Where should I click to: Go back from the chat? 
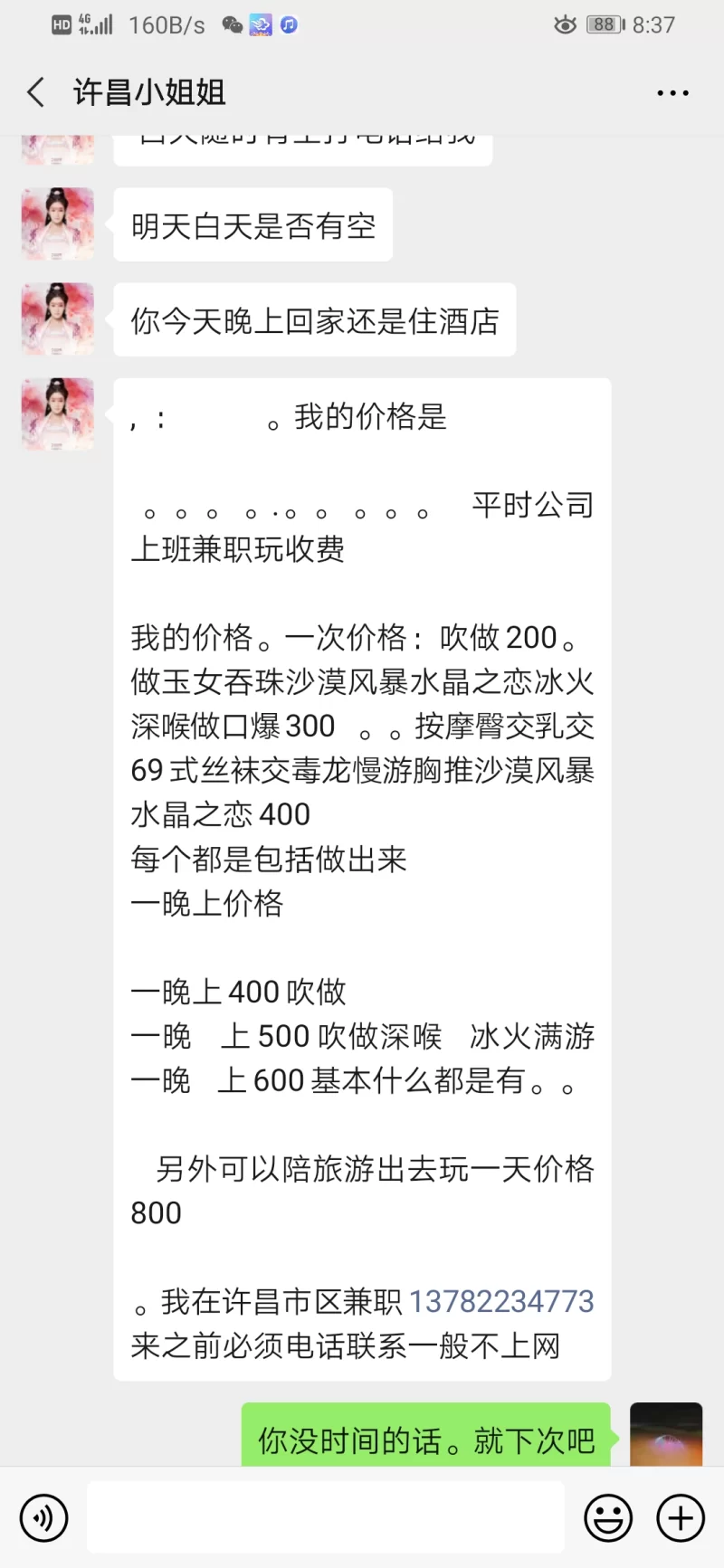pos(36,92)
